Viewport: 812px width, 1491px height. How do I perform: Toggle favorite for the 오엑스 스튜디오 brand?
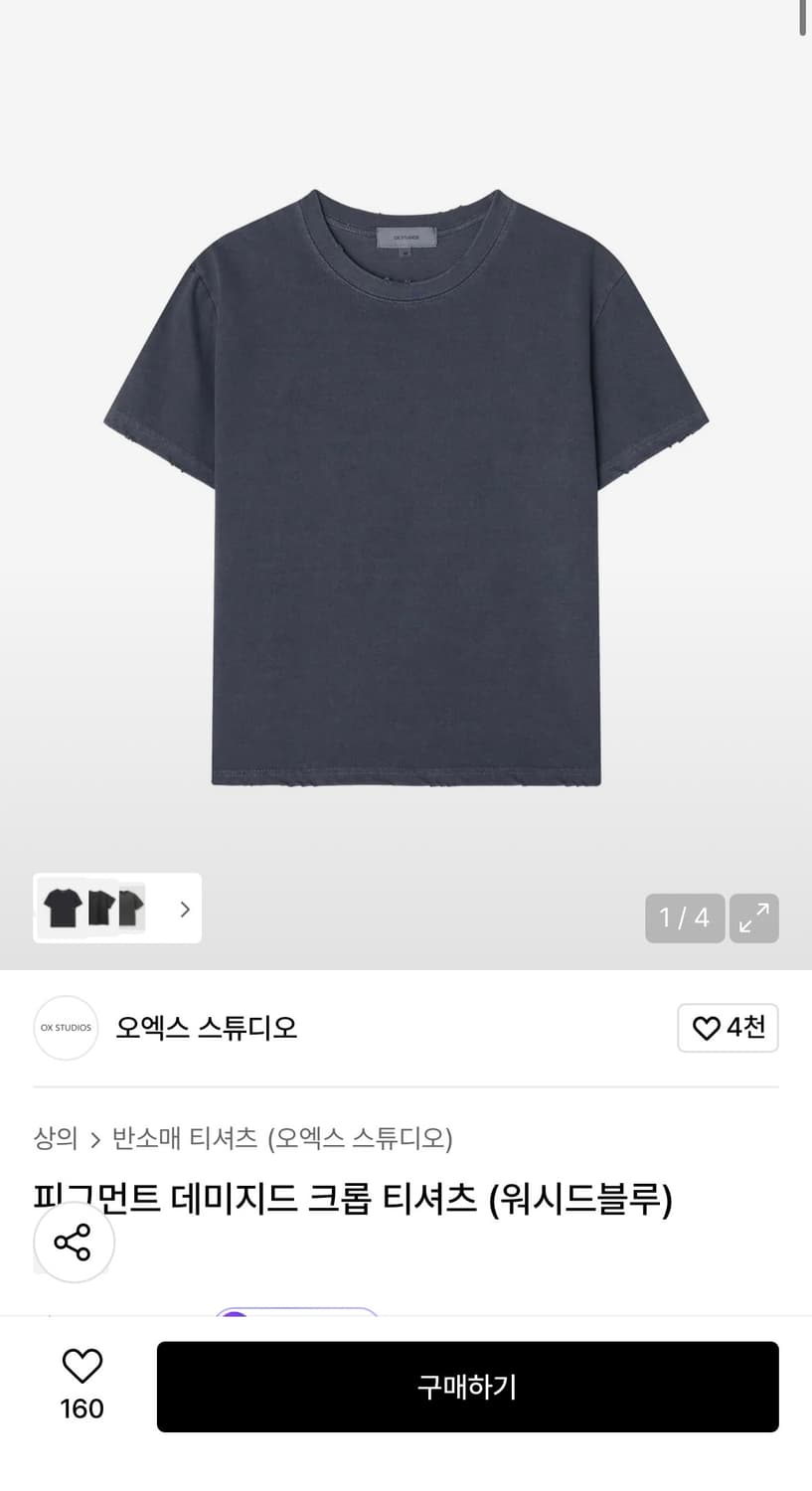point(729,1028)
